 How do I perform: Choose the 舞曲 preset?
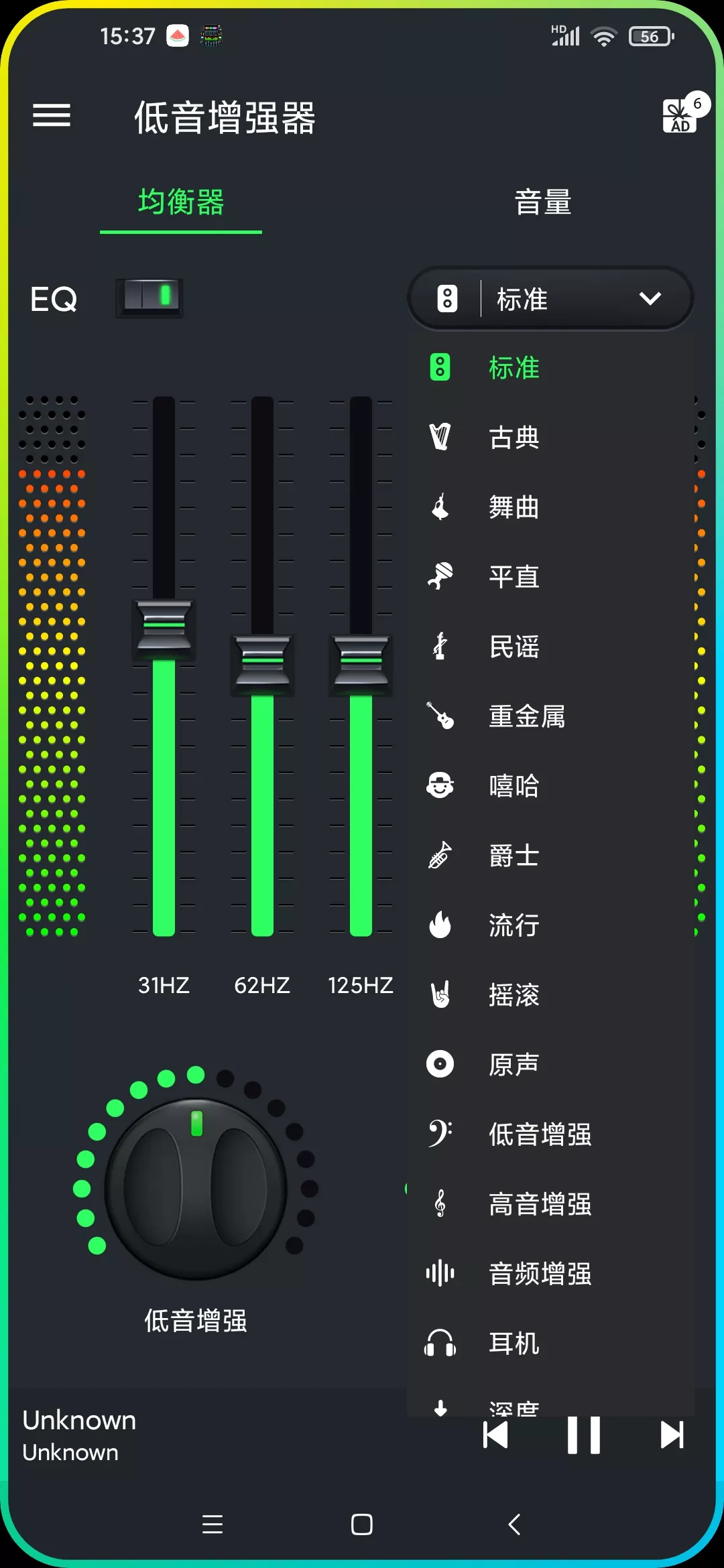pyautogui.click(x=514, y=507)
